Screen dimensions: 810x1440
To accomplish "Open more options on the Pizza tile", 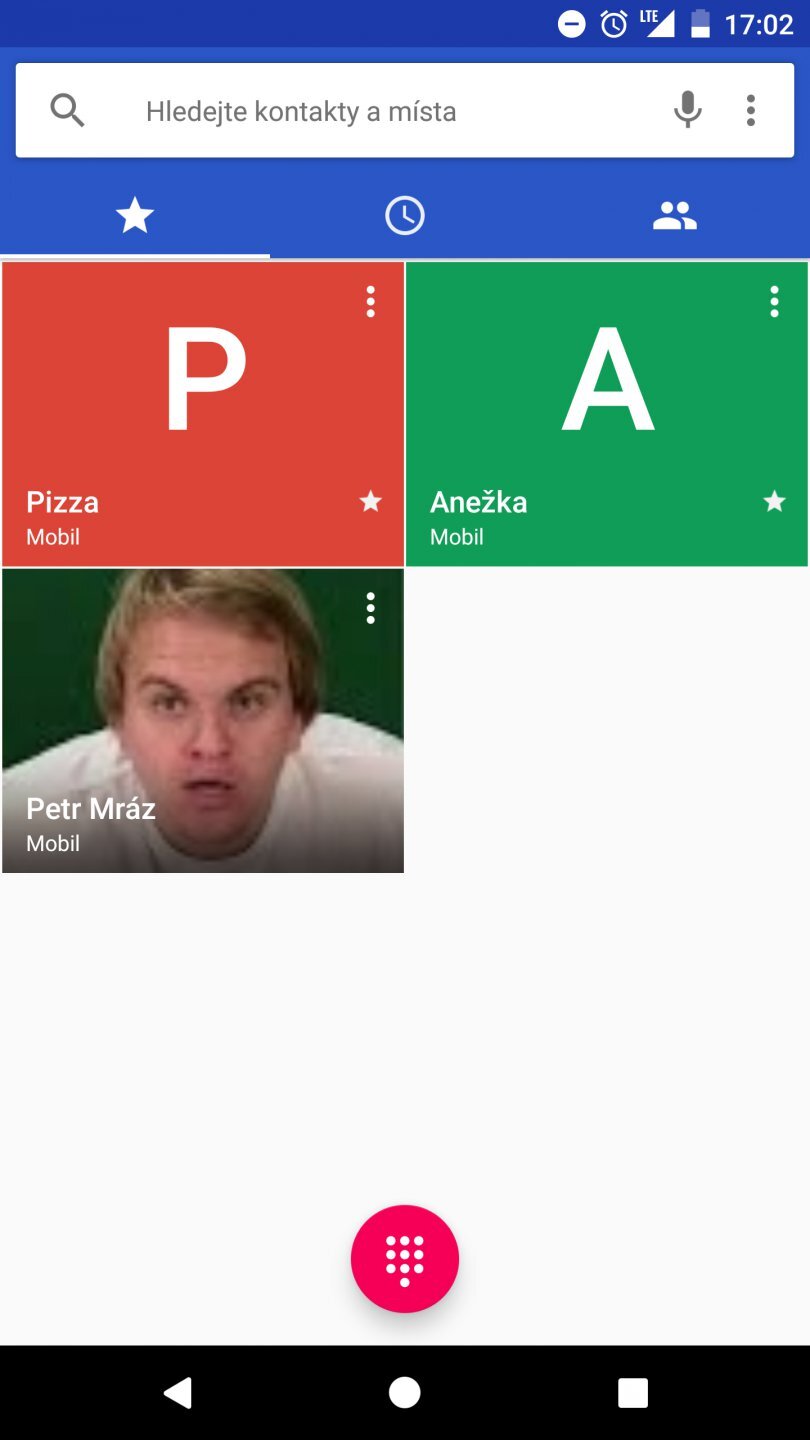I will pyautogui.click(x=371, y=301).
